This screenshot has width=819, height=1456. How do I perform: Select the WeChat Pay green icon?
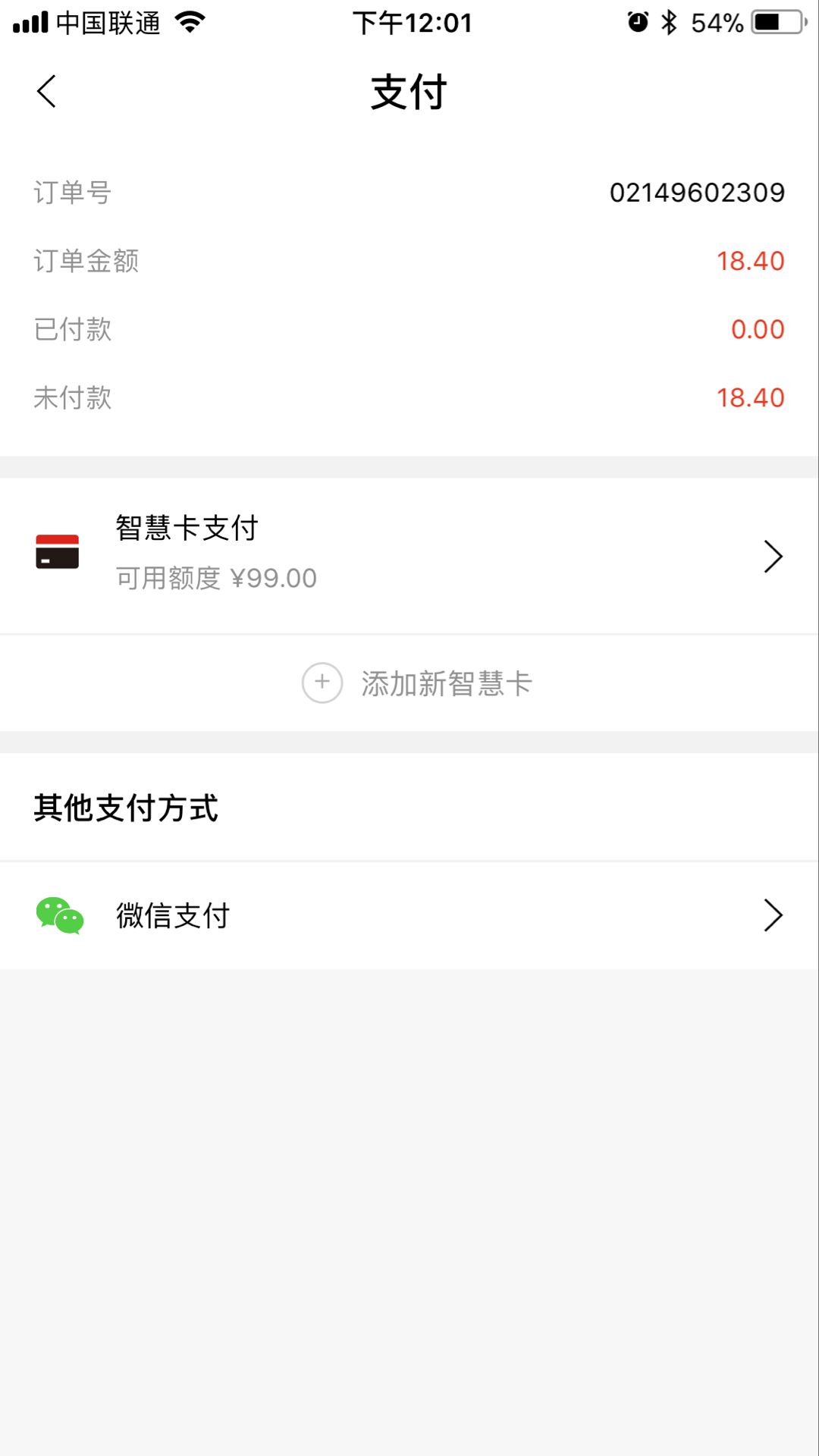(58, 915)
